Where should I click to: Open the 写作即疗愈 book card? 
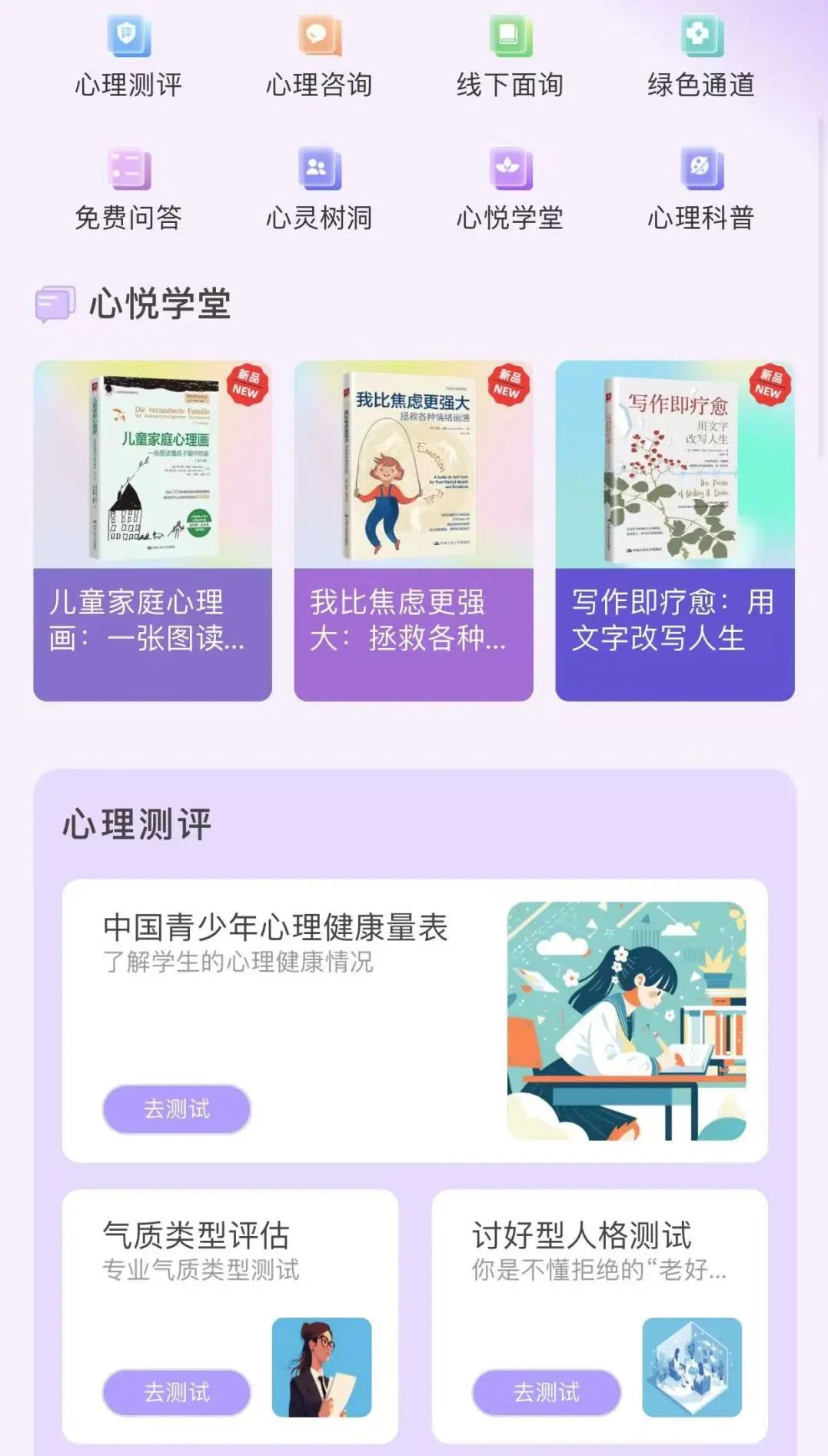tap(674, 530)
